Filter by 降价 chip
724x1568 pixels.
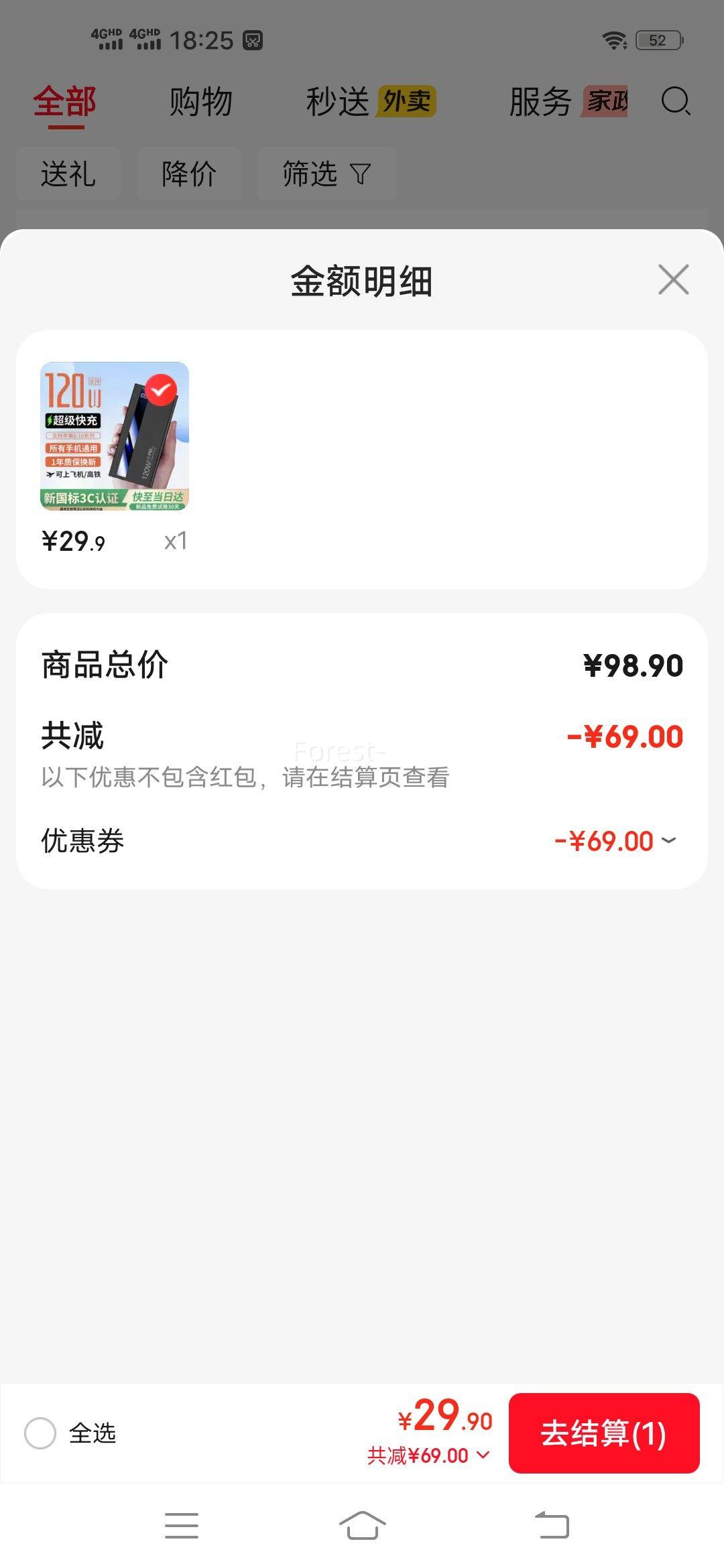[x=189, y=174]
